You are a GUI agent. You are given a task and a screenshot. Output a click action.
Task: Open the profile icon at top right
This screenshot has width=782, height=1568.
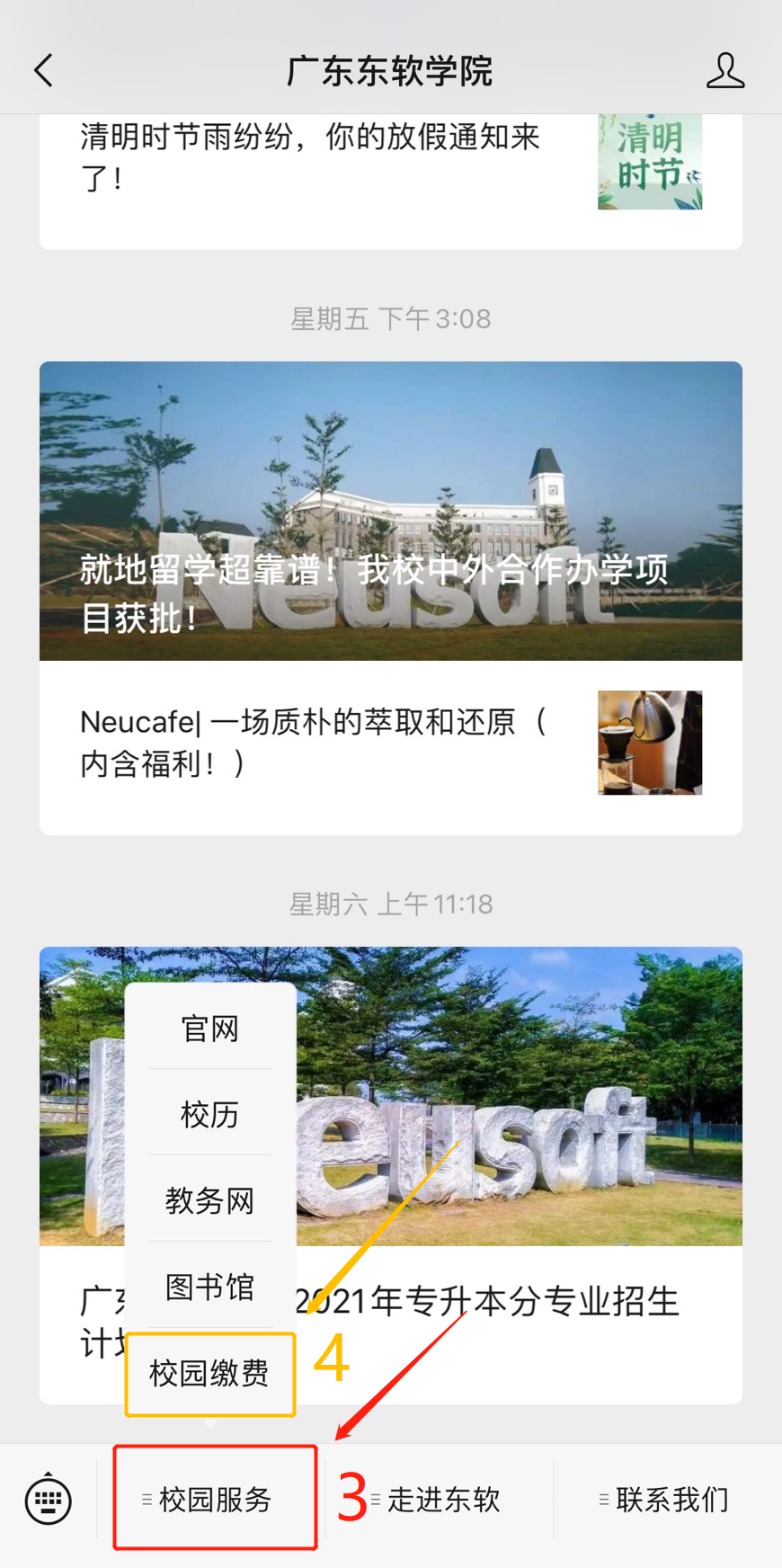click(725, 71)
